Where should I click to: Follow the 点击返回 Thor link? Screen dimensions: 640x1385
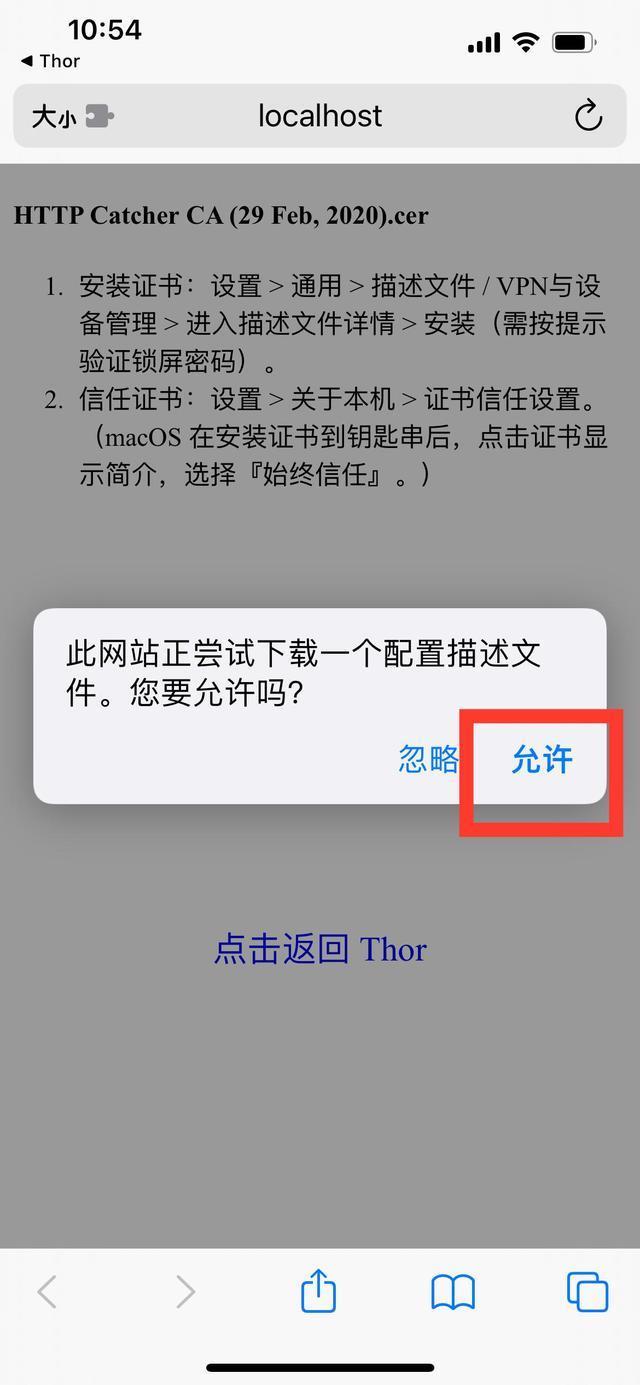tap(320, 949)
